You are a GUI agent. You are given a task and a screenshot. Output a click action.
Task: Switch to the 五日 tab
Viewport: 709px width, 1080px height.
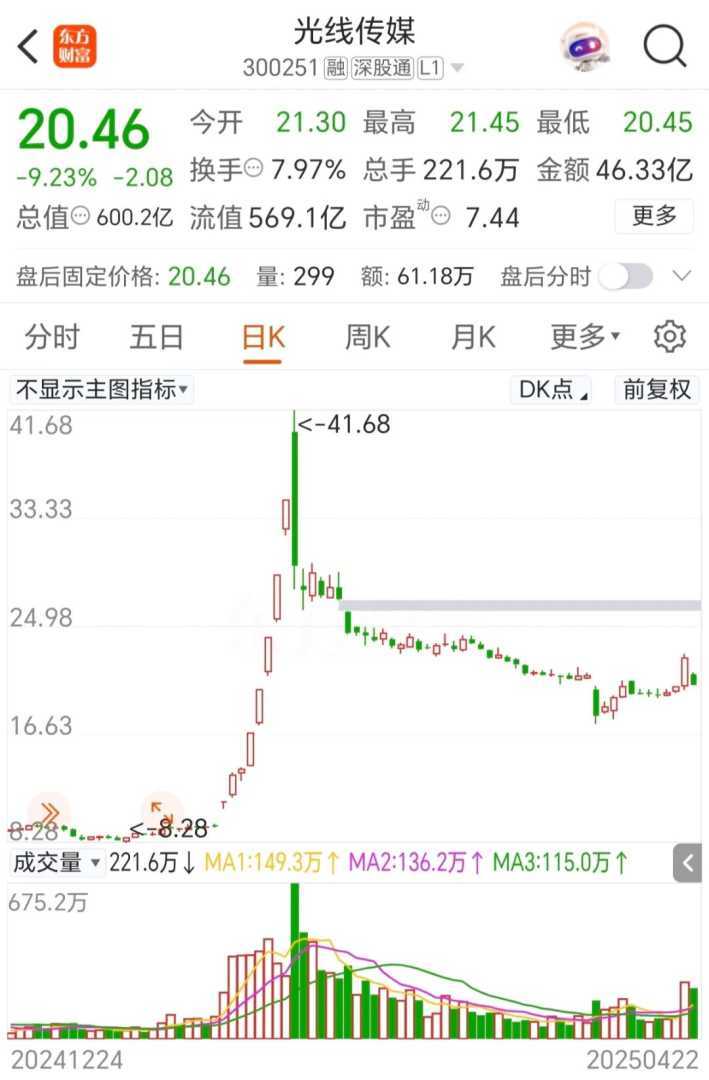click(157, 337)
